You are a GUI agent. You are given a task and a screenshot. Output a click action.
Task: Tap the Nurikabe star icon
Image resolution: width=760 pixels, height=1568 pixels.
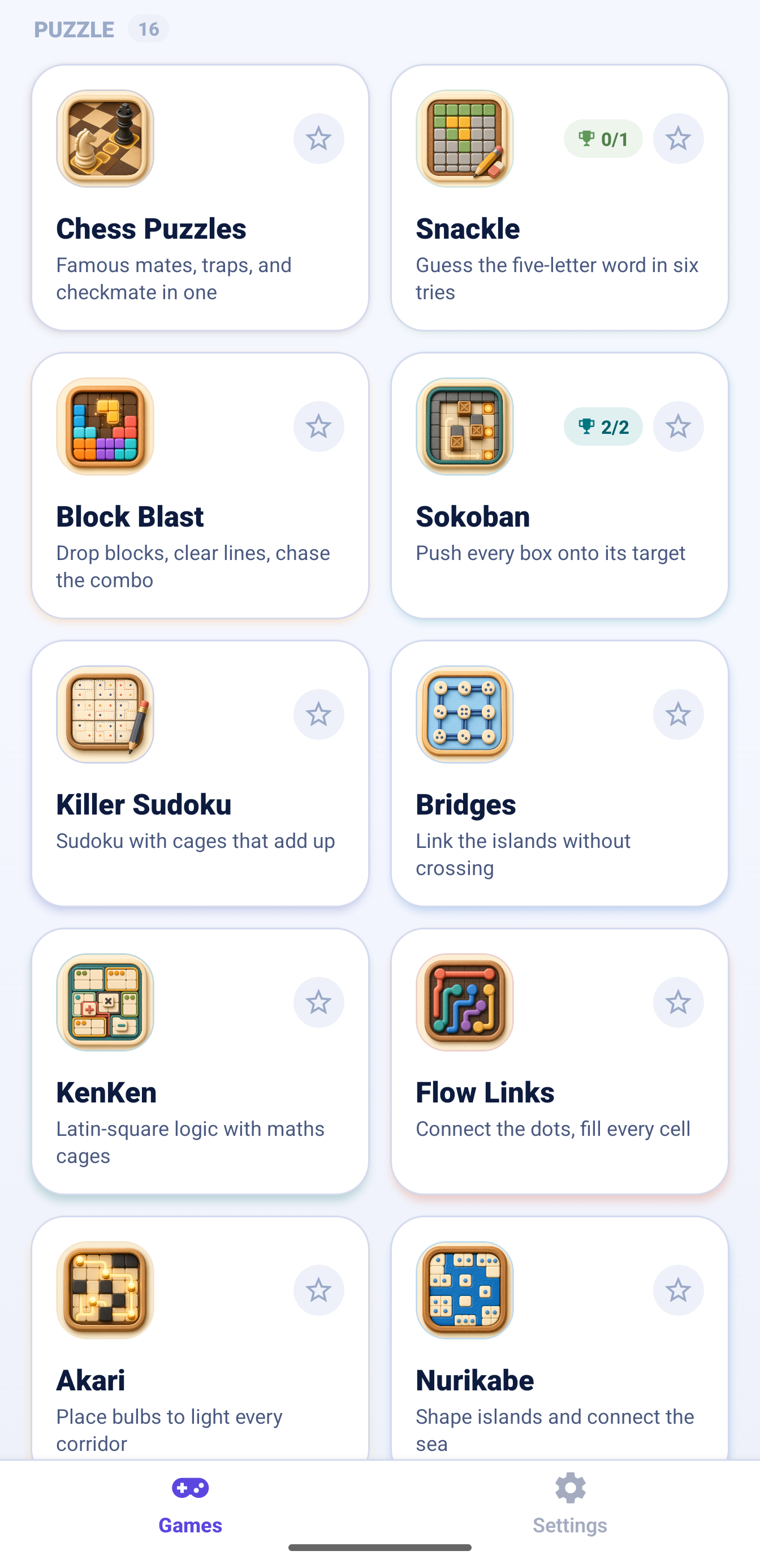[x=678, y=1290]
